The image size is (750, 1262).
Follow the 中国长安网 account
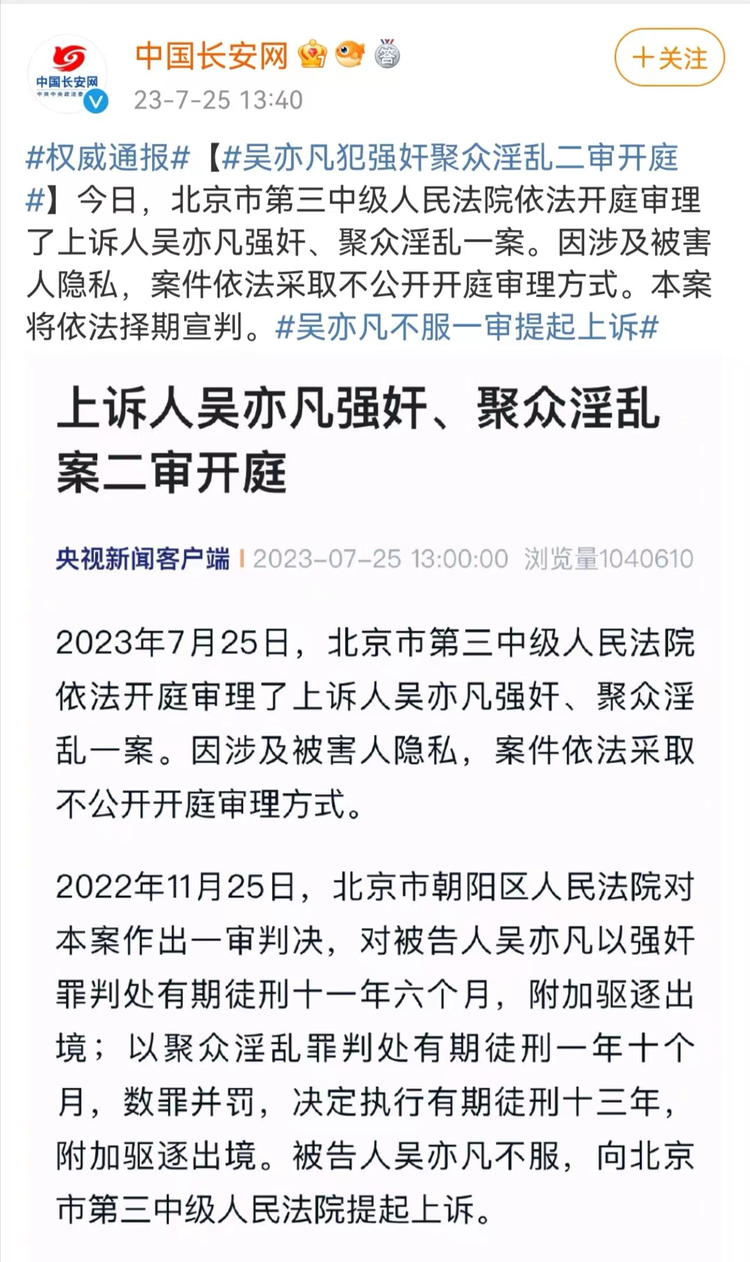669,58
